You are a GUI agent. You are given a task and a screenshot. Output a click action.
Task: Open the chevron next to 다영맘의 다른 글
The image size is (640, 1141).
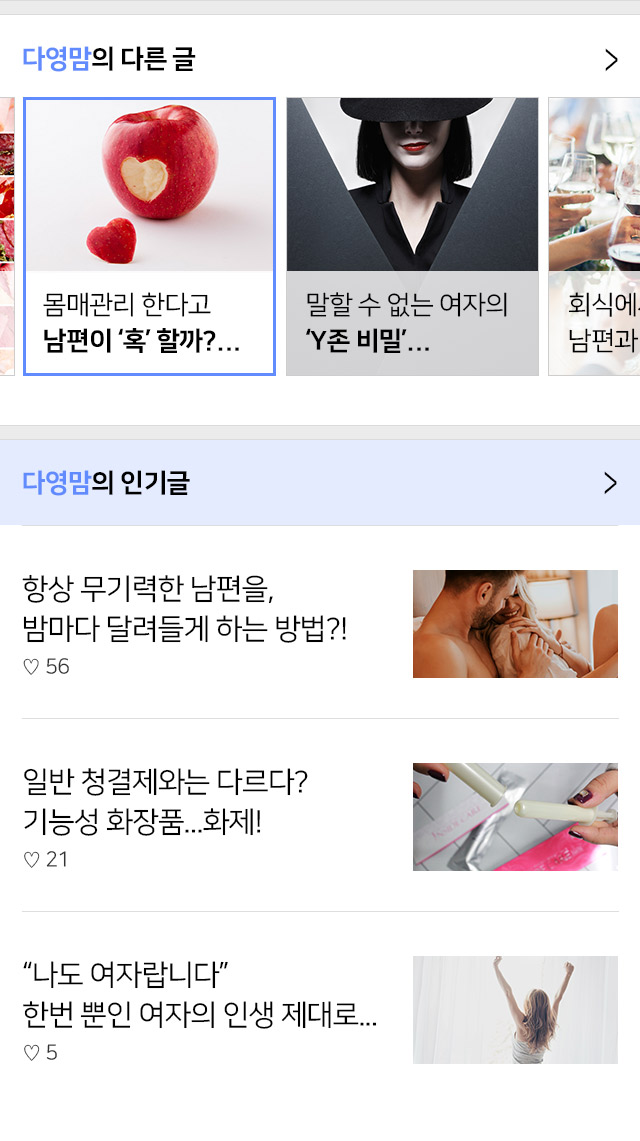coord(611,60)
